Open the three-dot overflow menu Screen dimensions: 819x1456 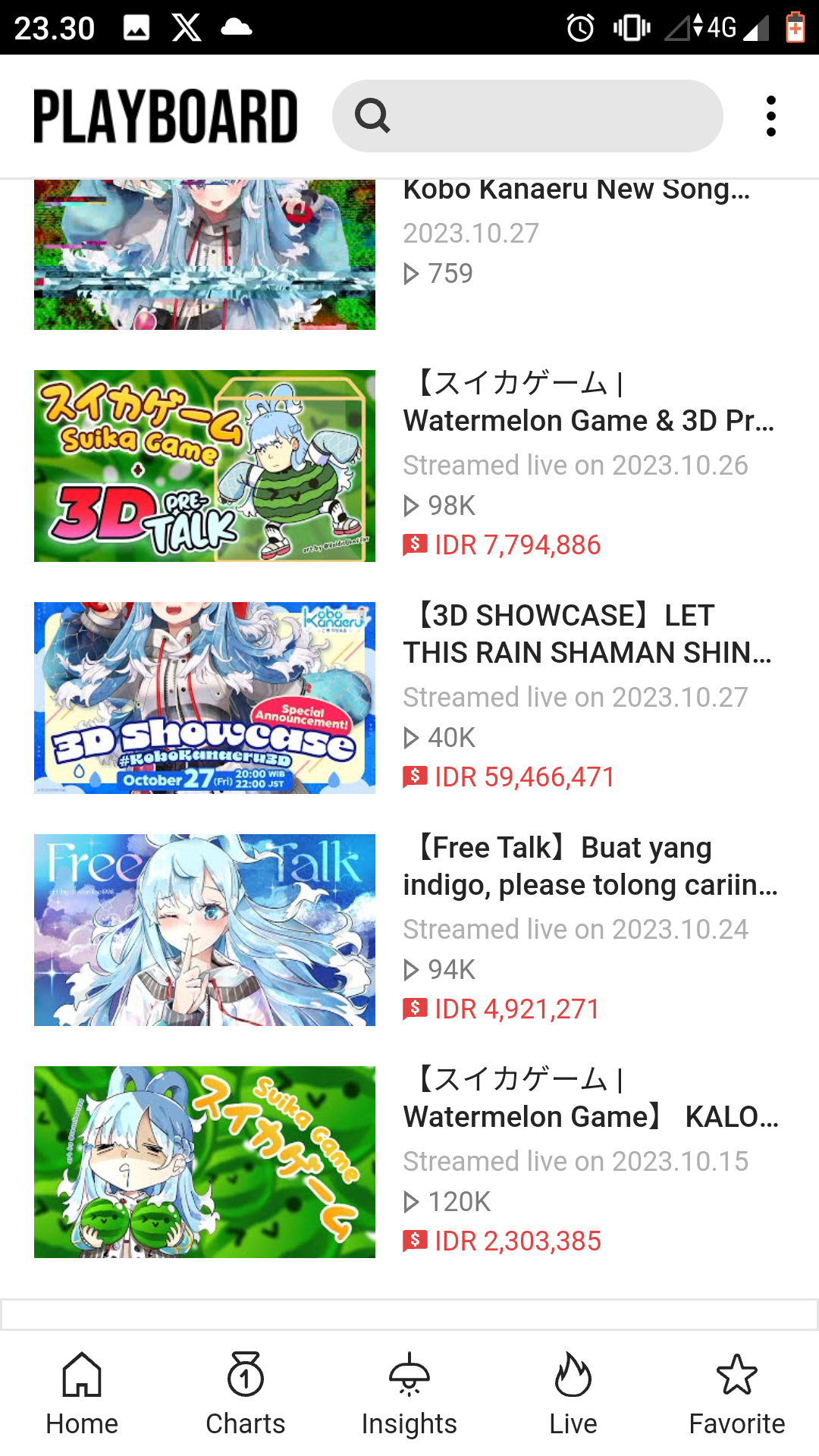coord(770,116)
